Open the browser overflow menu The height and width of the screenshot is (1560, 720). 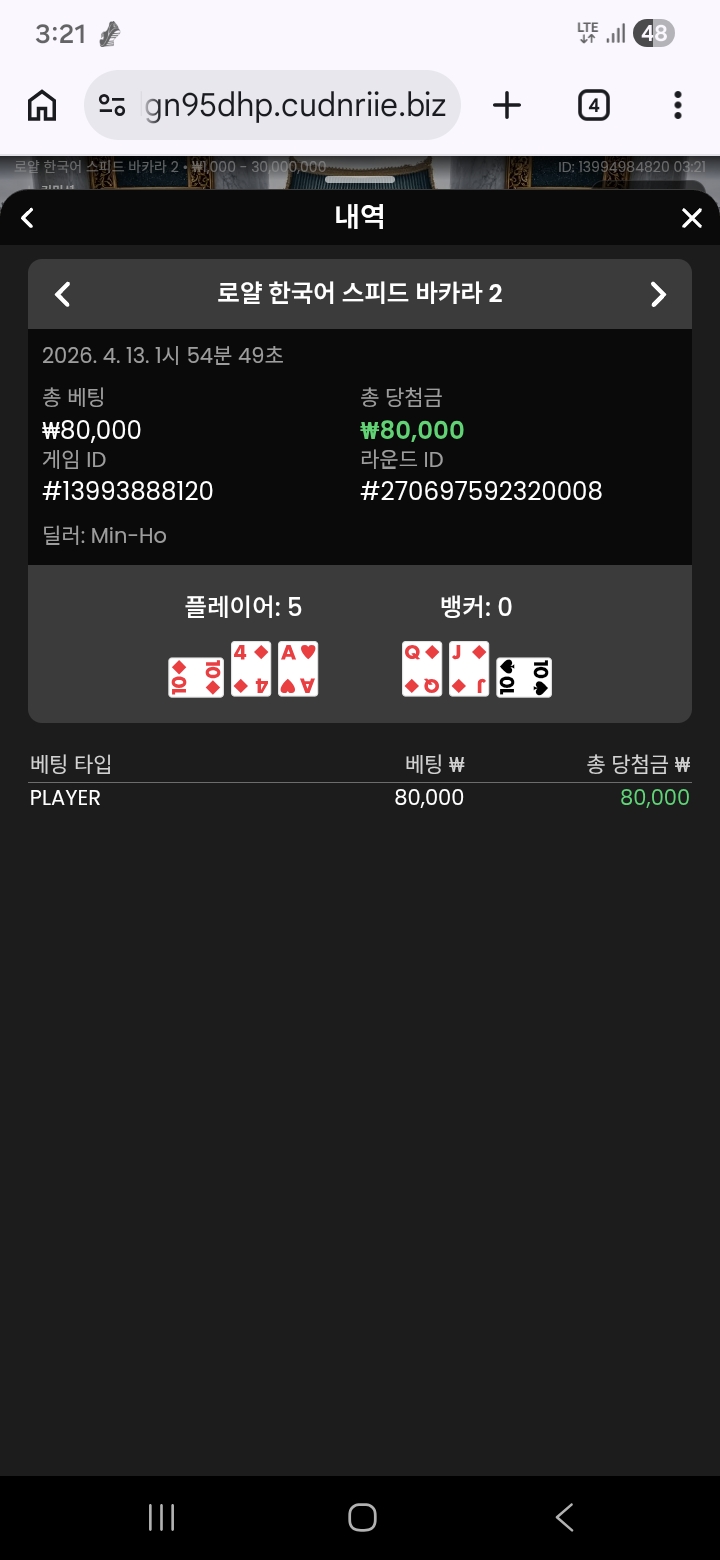pyautogui.click(x=678, y=105)
